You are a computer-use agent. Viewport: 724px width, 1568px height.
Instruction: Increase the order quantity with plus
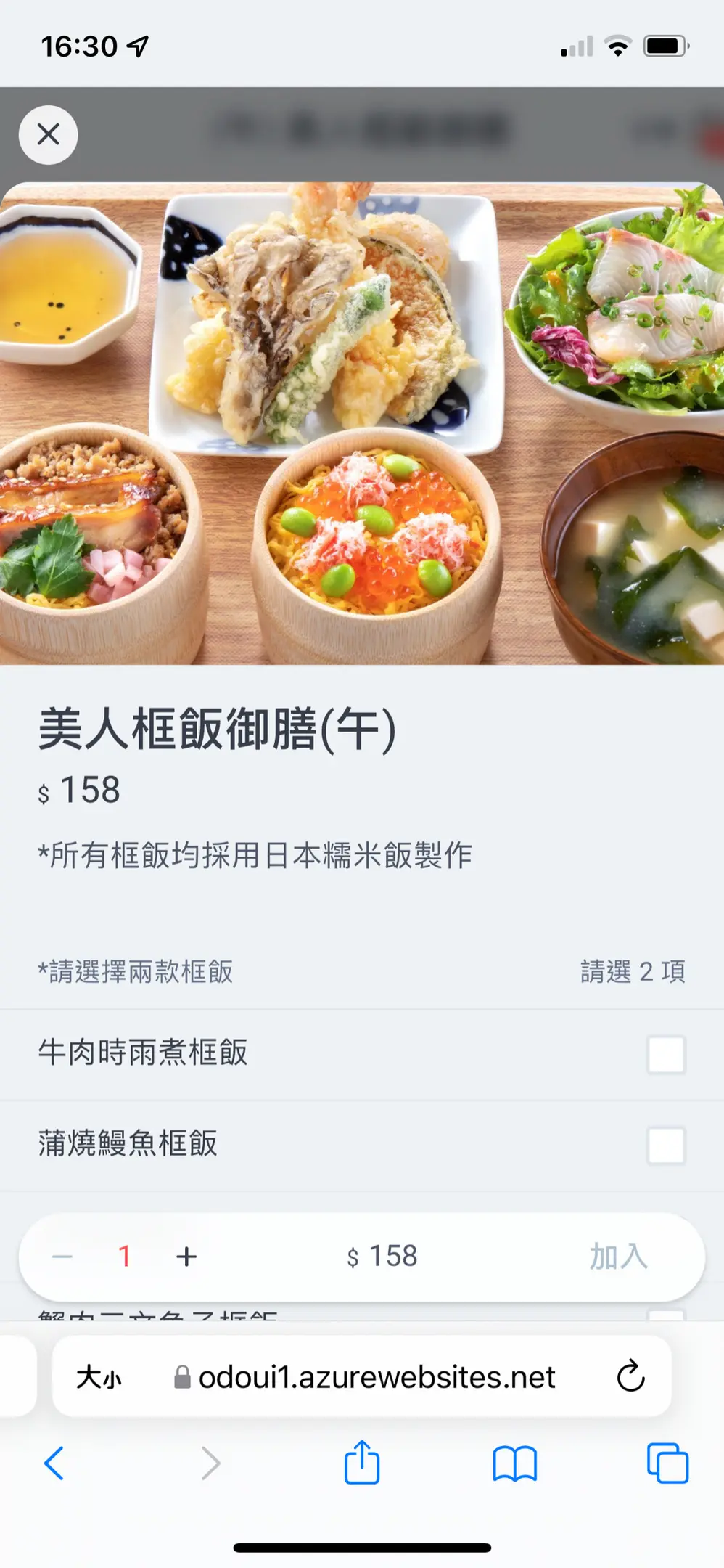click(186, 1257)
